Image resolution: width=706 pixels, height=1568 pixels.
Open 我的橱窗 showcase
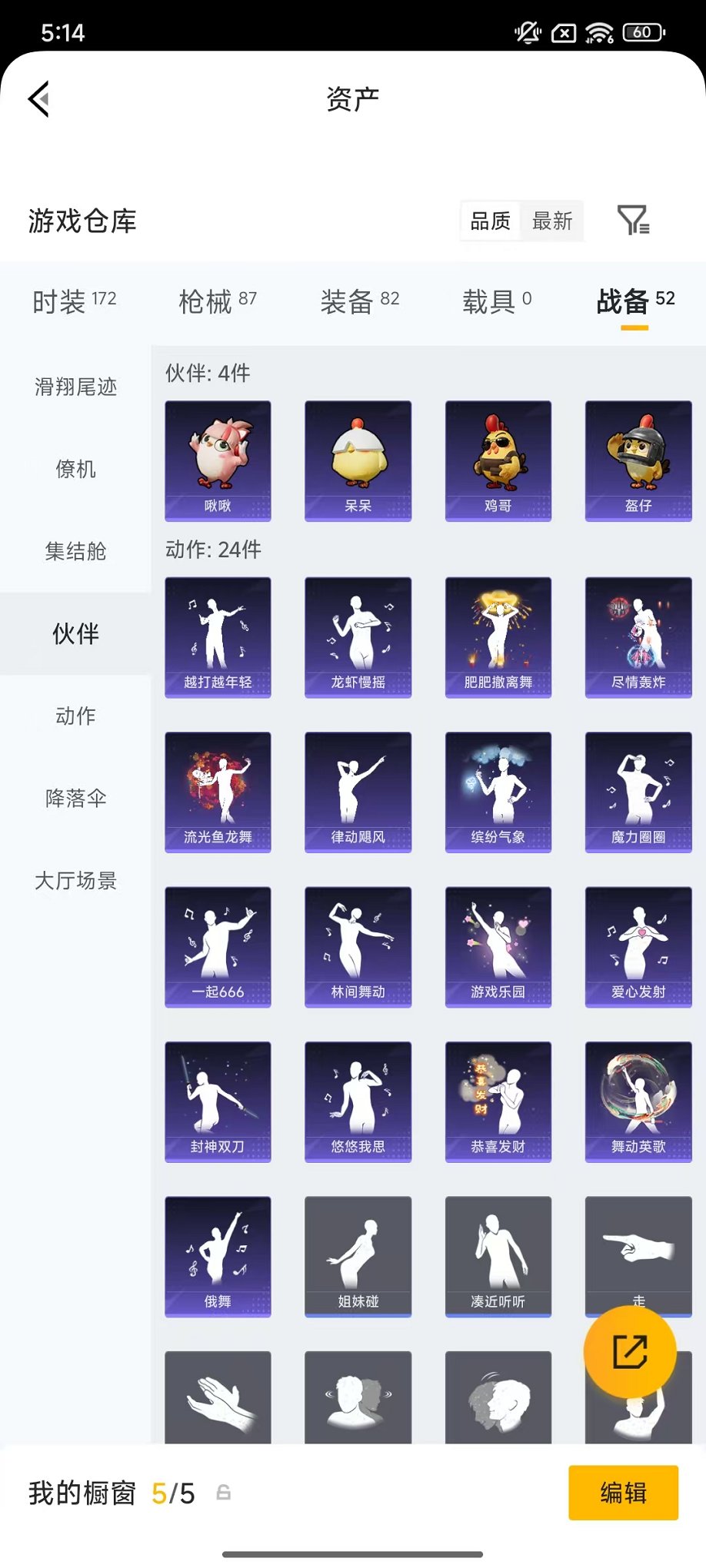pyautogui.click(x=81, y=1493)
